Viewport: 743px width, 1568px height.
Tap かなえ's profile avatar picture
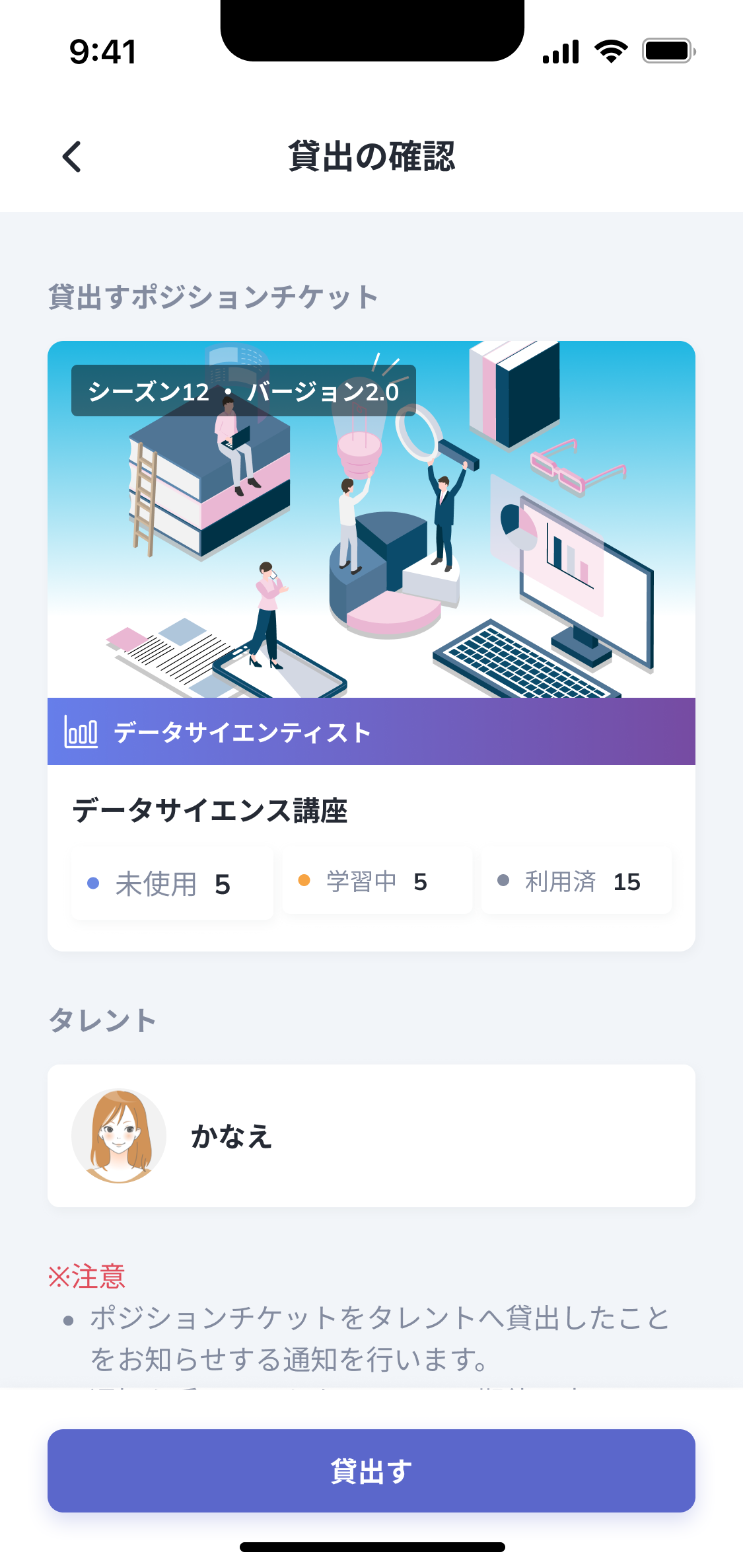[118, 1134]
